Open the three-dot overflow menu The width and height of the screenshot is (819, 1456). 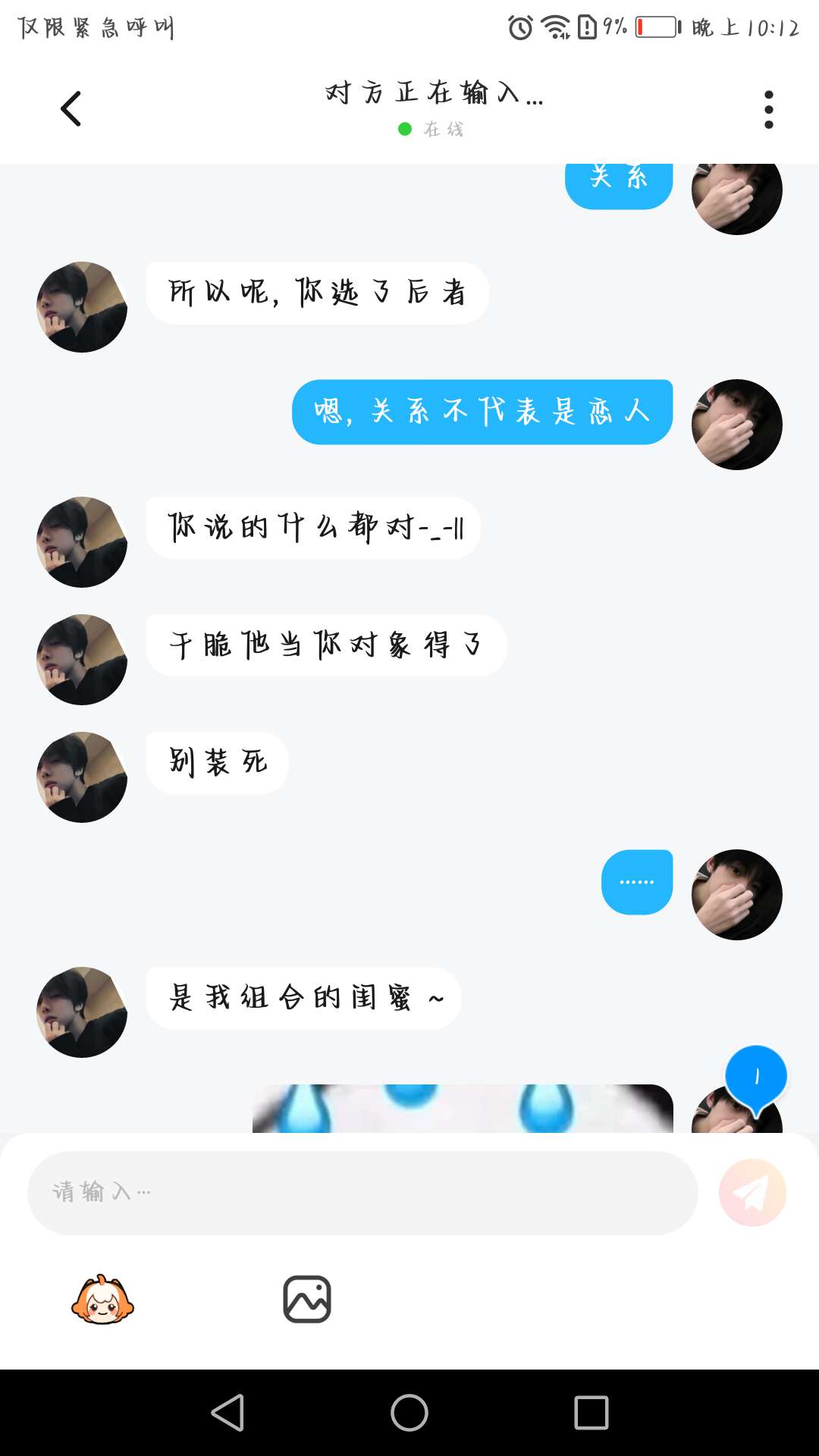[x=768, y=110]
